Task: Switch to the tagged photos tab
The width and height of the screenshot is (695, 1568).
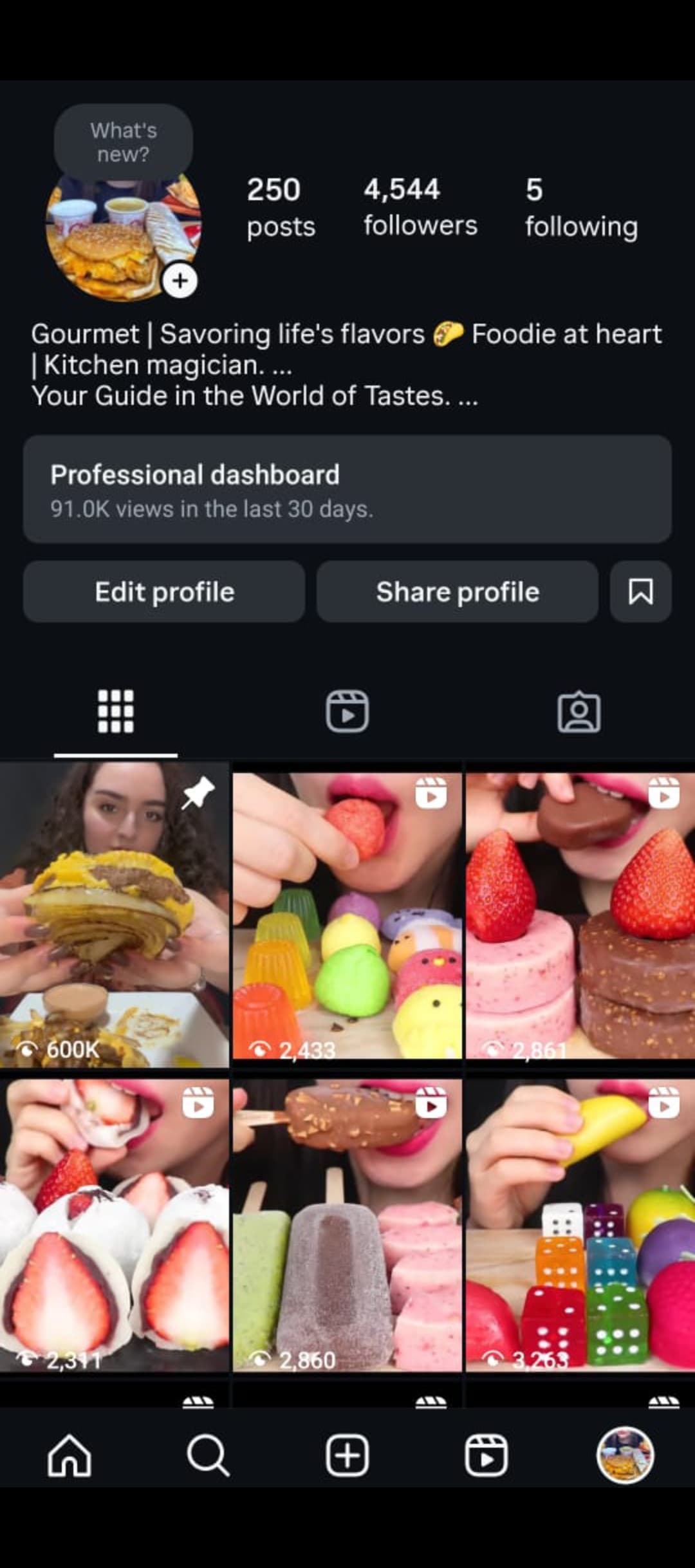Action: coord(579,711)
